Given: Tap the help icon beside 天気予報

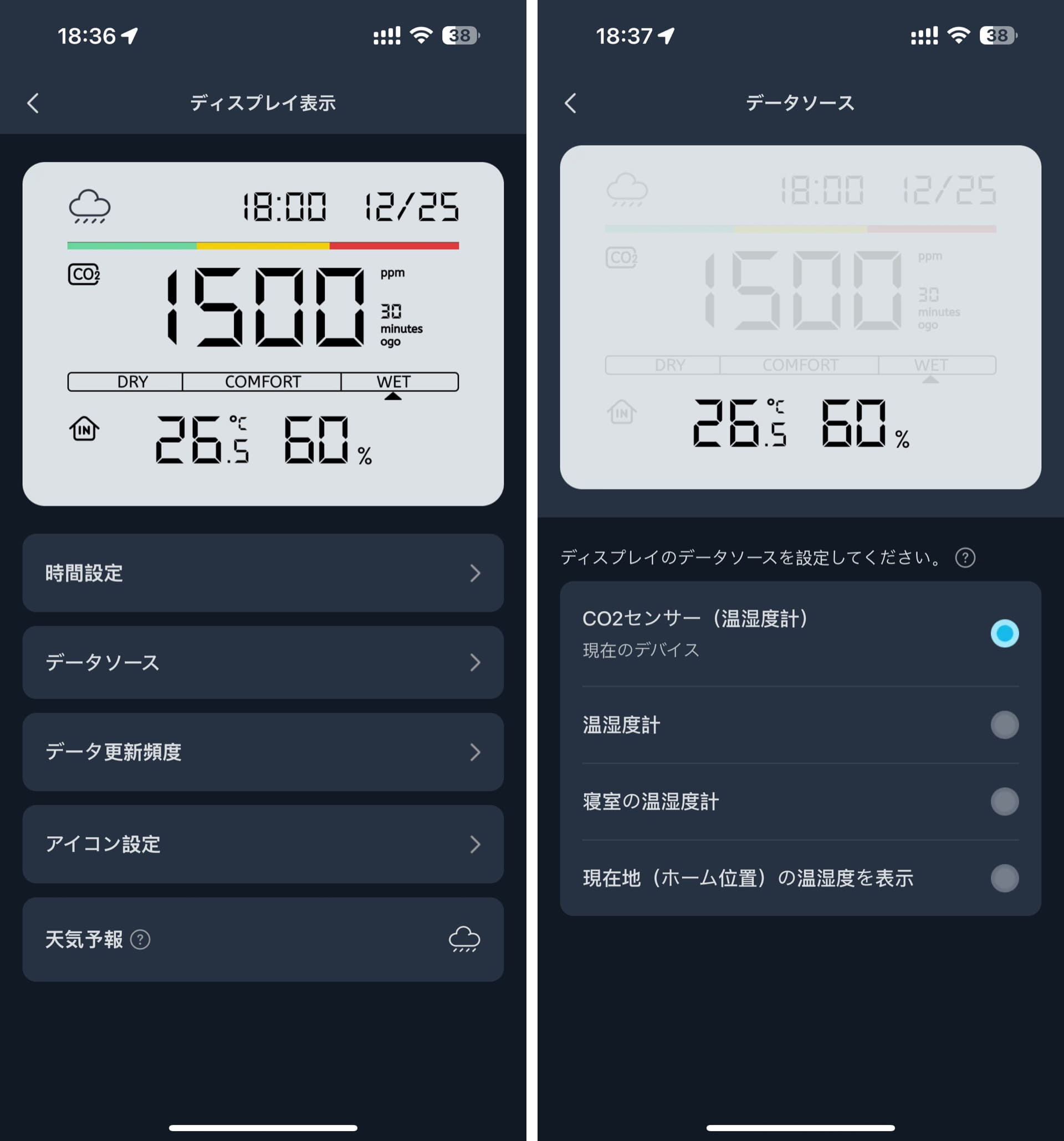Looking at the screenshot, I should [141, 939].
